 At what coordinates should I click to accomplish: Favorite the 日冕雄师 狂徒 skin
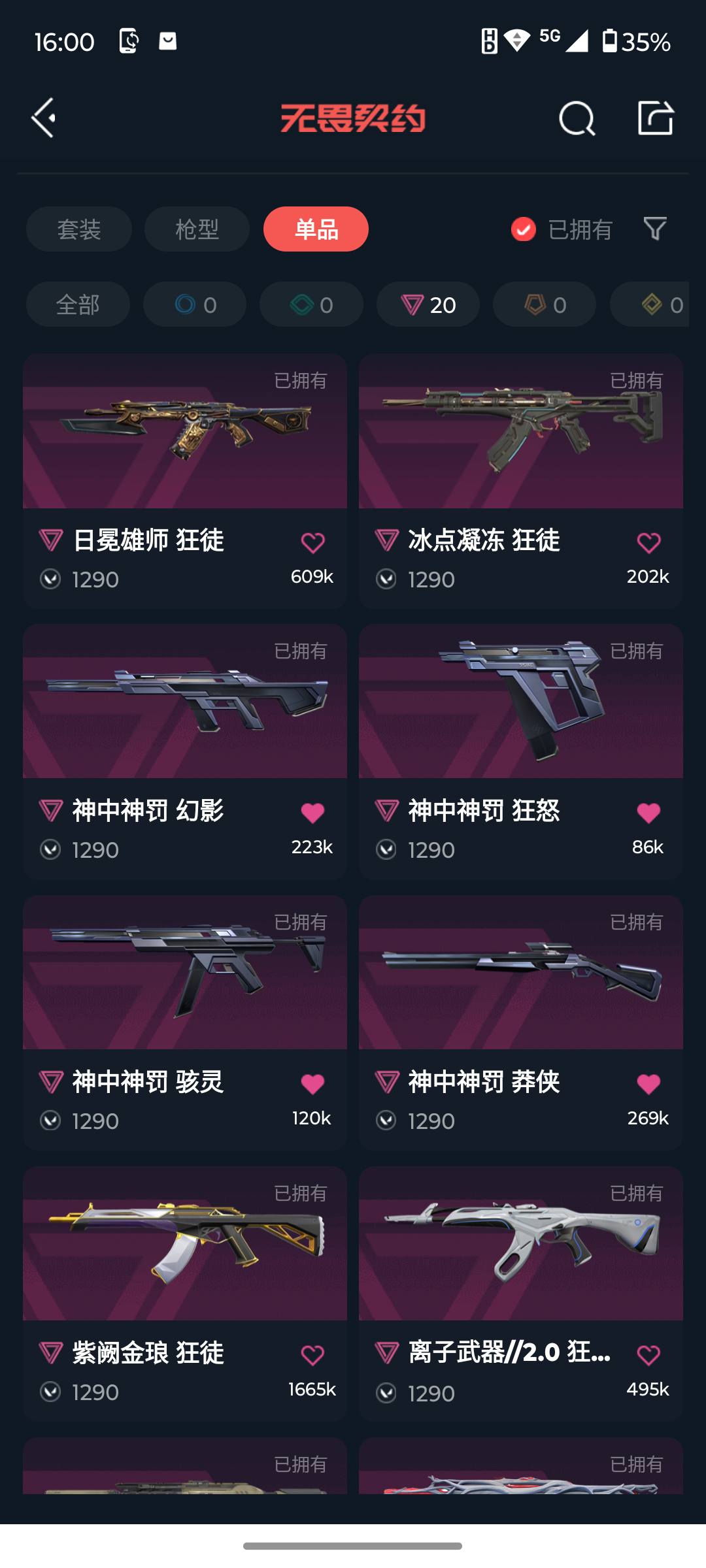pyautogui.click(x=314, y=541)
